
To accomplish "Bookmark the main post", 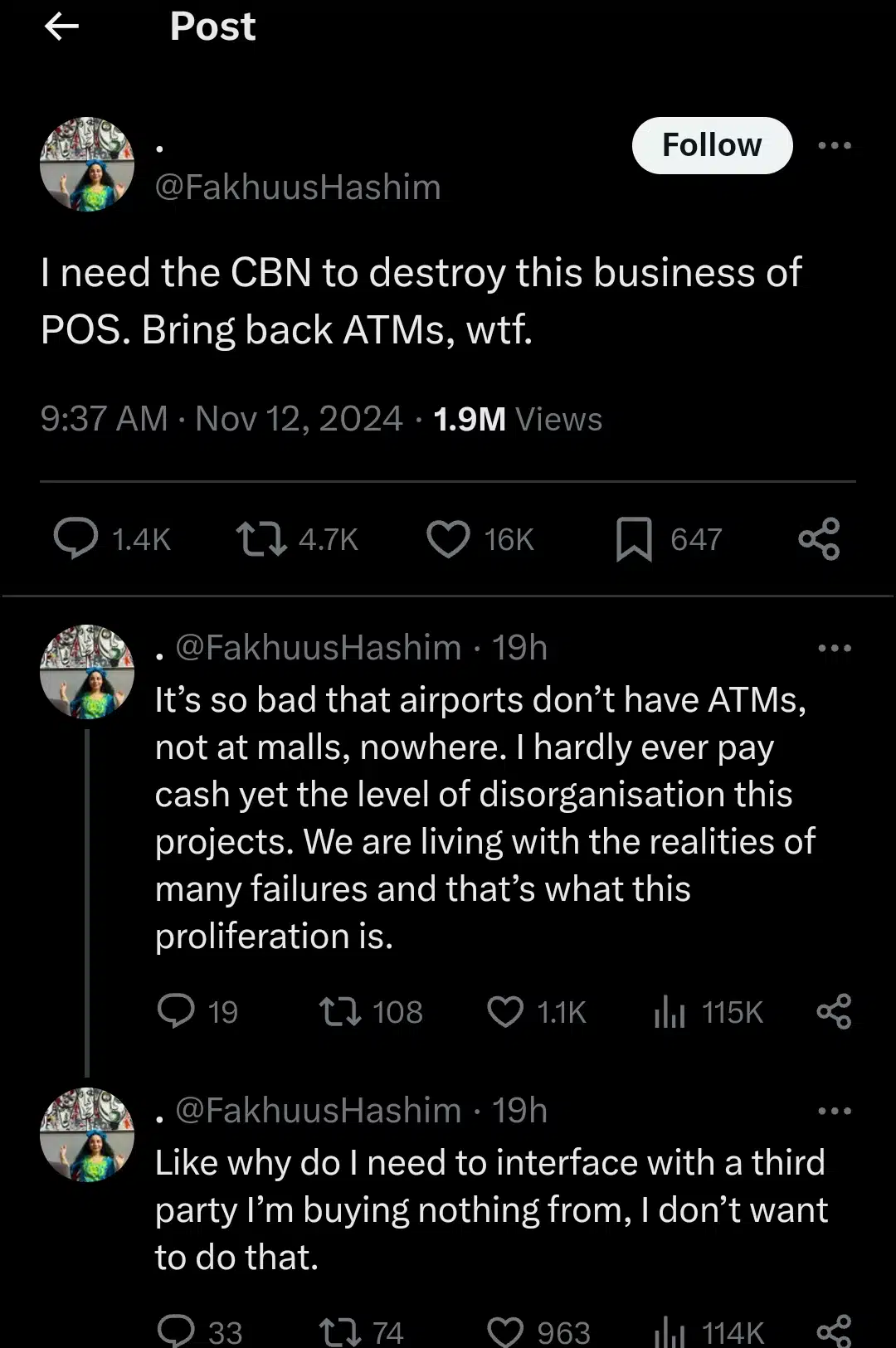I will coord(634,538).
